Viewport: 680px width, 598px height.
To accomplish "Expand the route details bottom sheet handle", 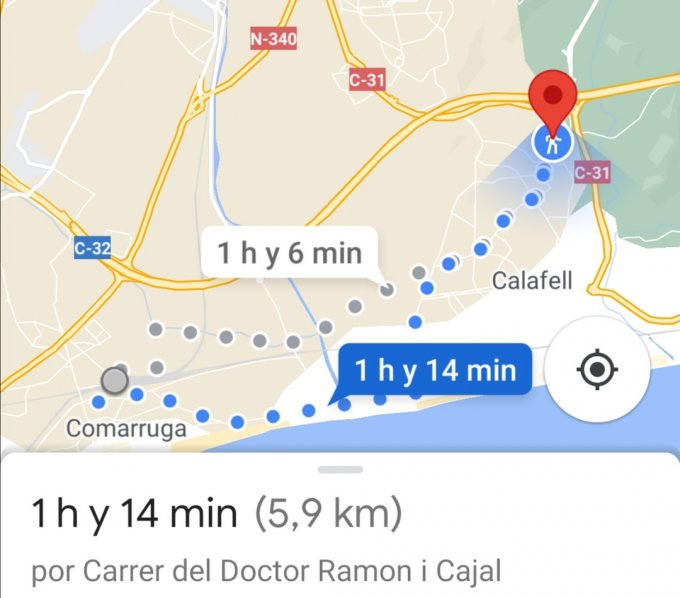I will click(x=340, y=468).
